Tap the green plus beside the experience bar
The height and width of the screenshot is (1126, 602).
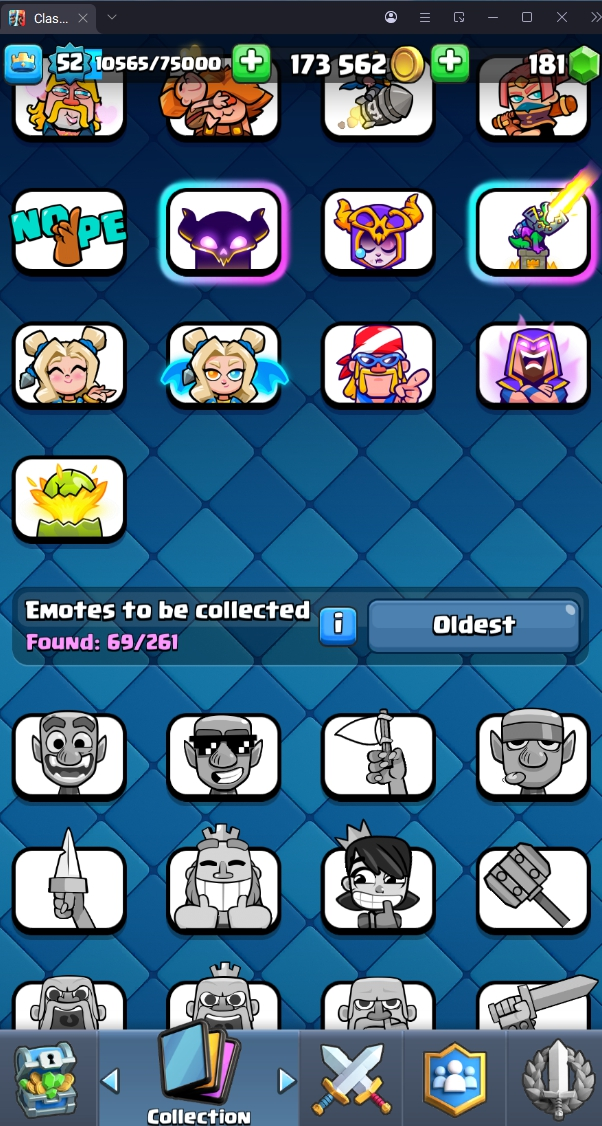pyautogui.click(x=251, y=62)
